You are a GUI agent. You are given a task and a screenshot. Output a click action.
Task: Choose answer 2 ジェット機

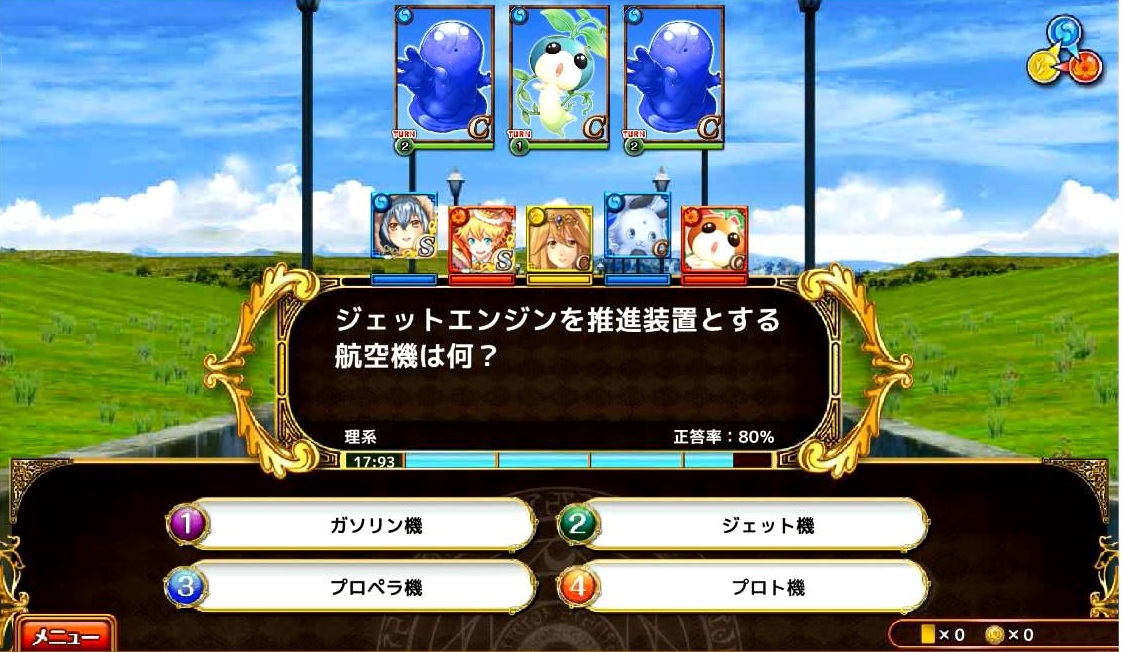pos(744,525)
